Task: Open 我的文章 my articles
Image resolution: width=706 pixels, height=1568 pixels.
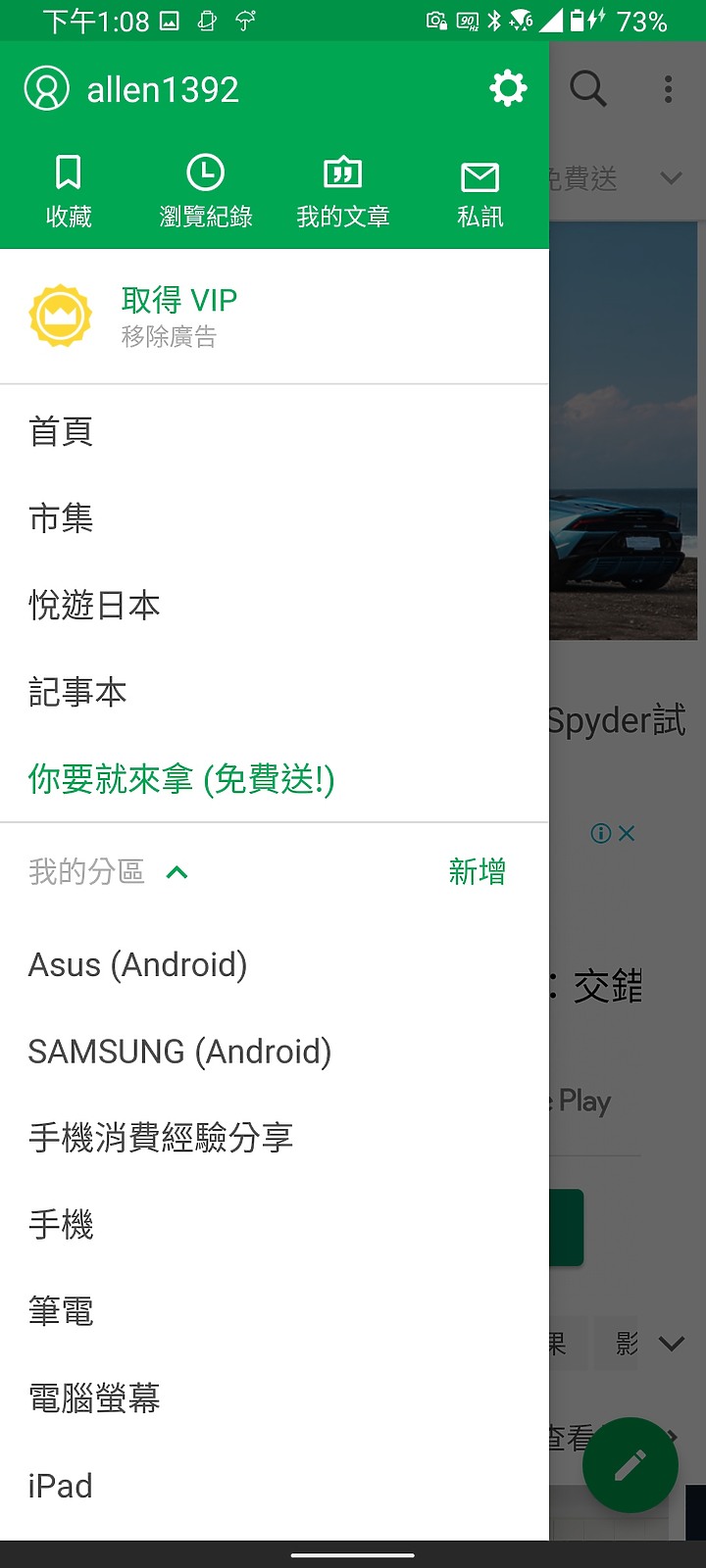Action: pyautogui.click(x=343, y=192)
